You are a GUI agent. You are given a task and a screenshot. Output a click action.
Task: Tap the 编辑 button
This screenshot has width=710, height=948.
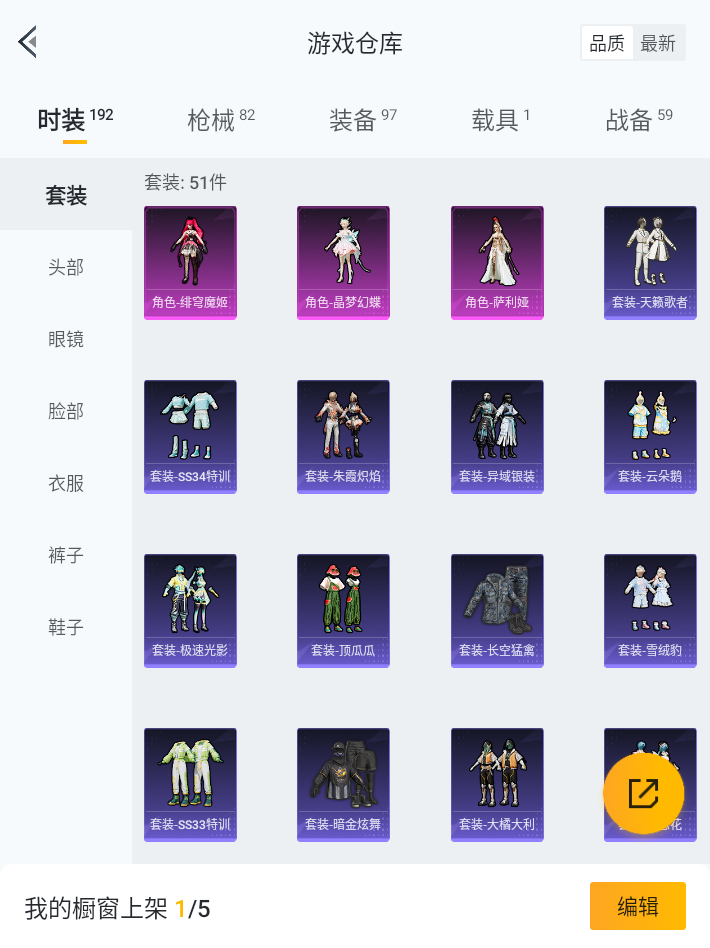point(637,907)
